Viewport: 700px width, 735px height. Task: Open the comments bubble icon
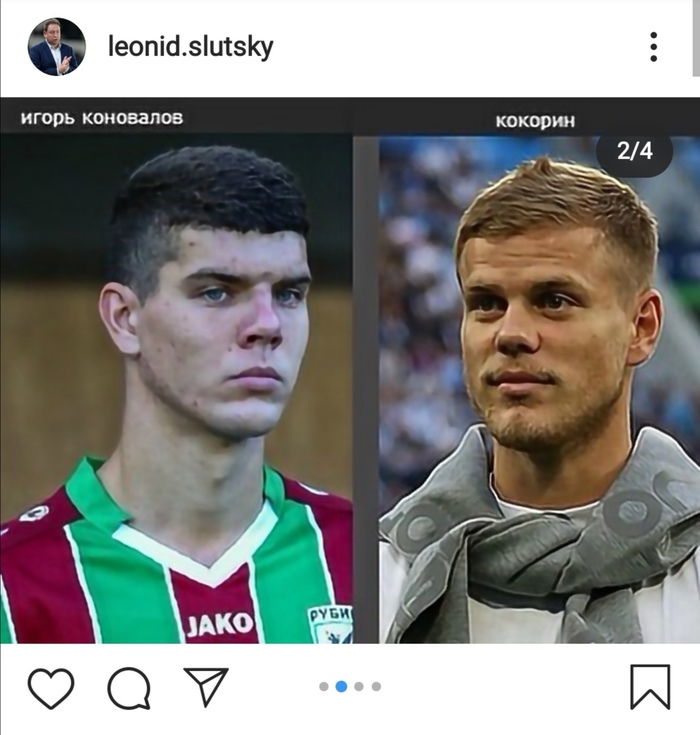click(129, 688)
